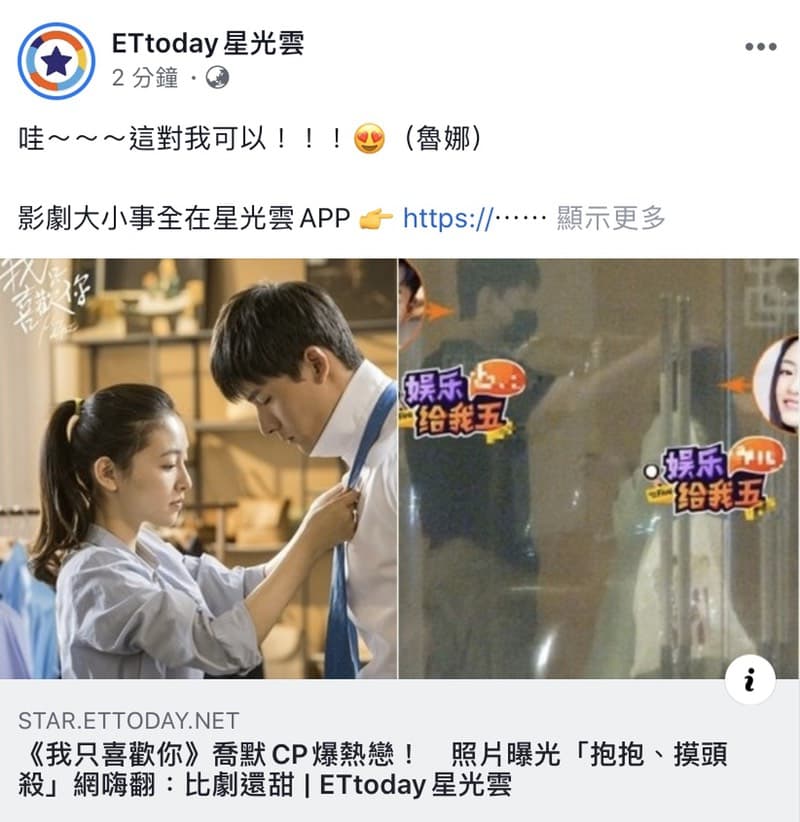The image size is (800, 822).
Task: Open the ETtoday星光雲 page name
Action: [x=206, y=43]
